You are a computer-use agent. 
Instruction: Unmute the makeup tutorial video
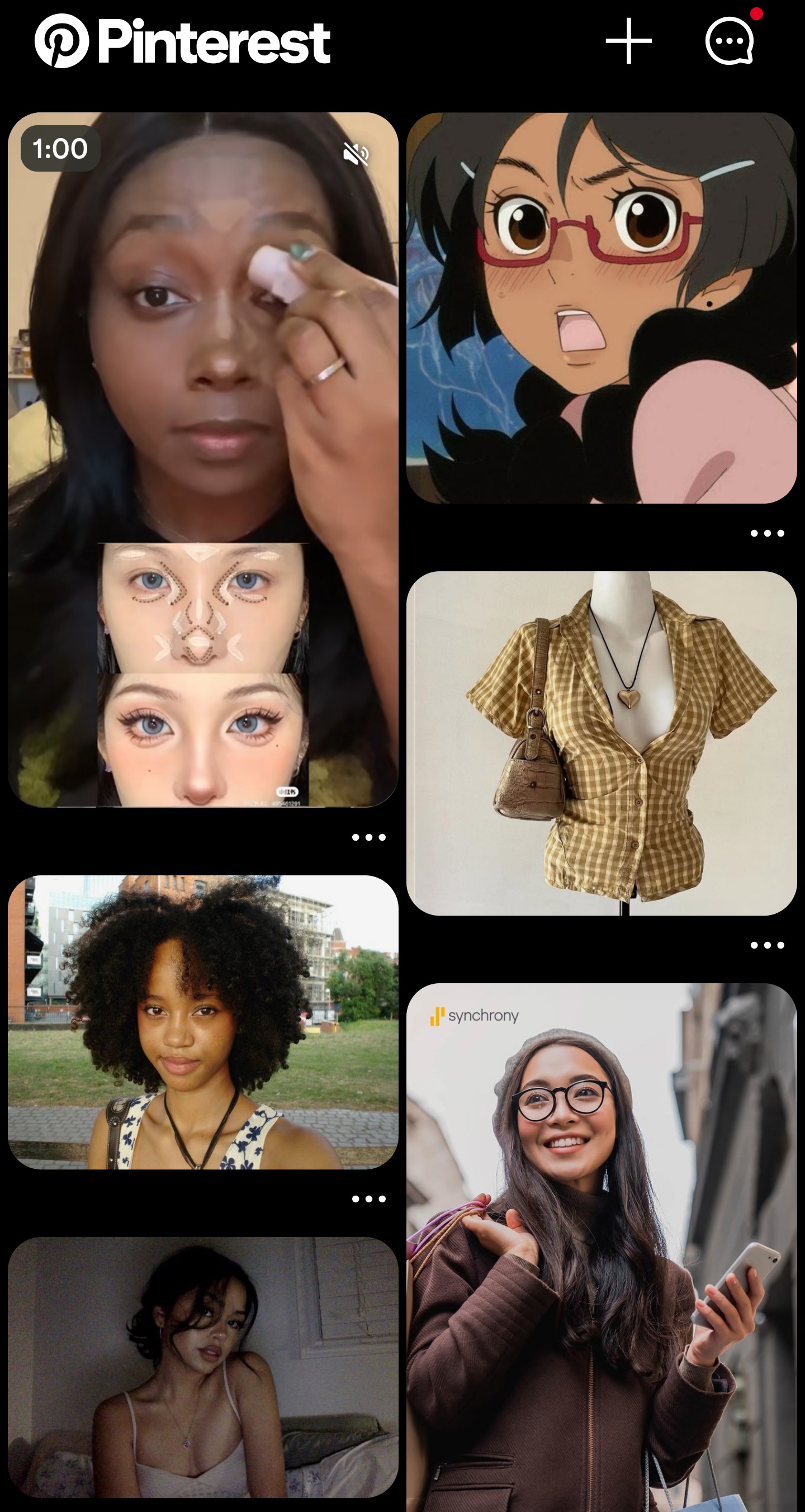click(x=356, y=154)
